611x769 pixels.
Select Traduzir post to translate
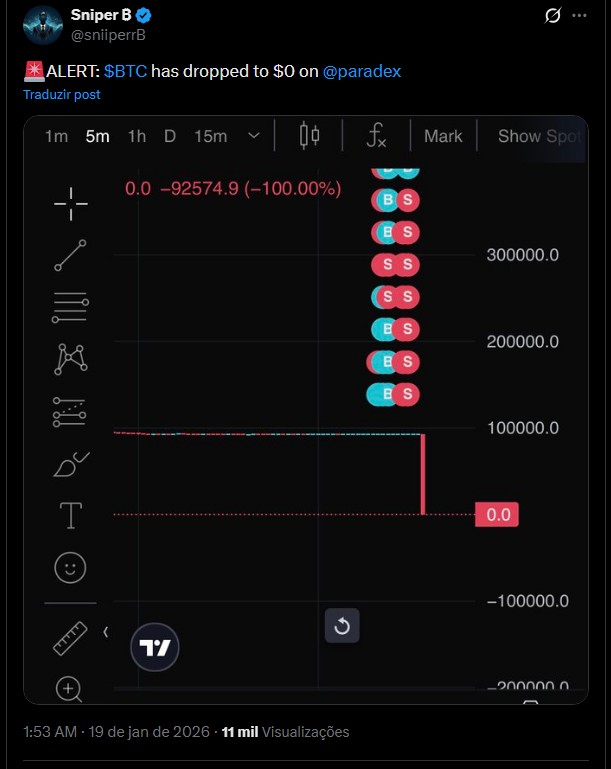tap(62, 95)
